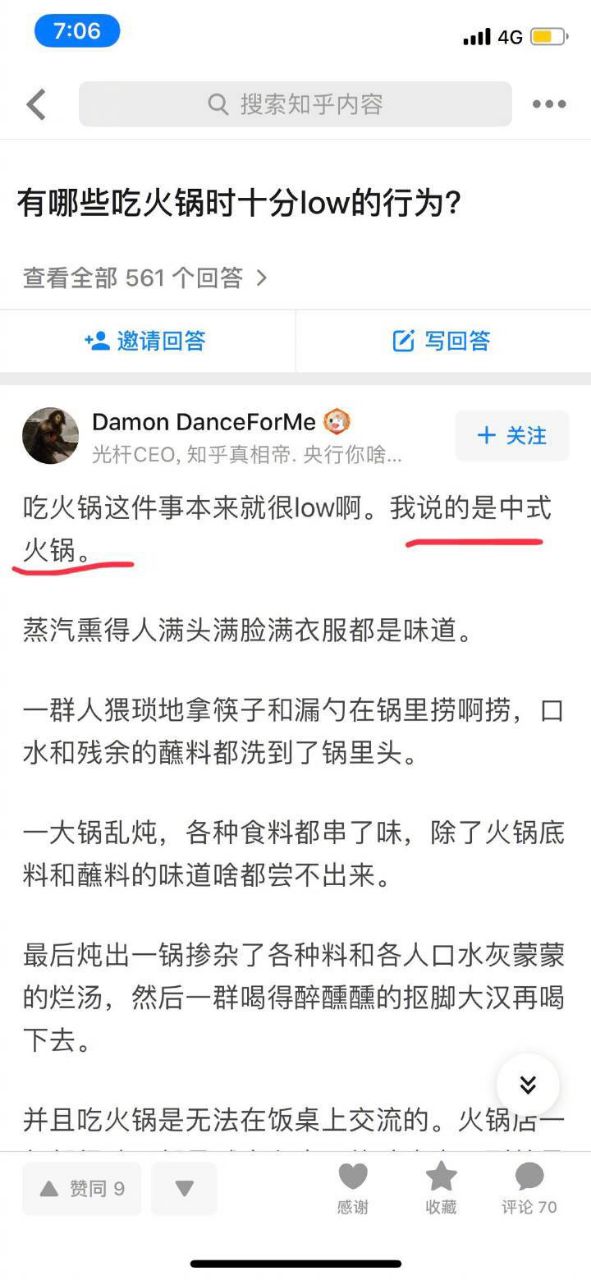
Task: Downvote the answer with down arrow
Action: click(x=184, y=1188)
